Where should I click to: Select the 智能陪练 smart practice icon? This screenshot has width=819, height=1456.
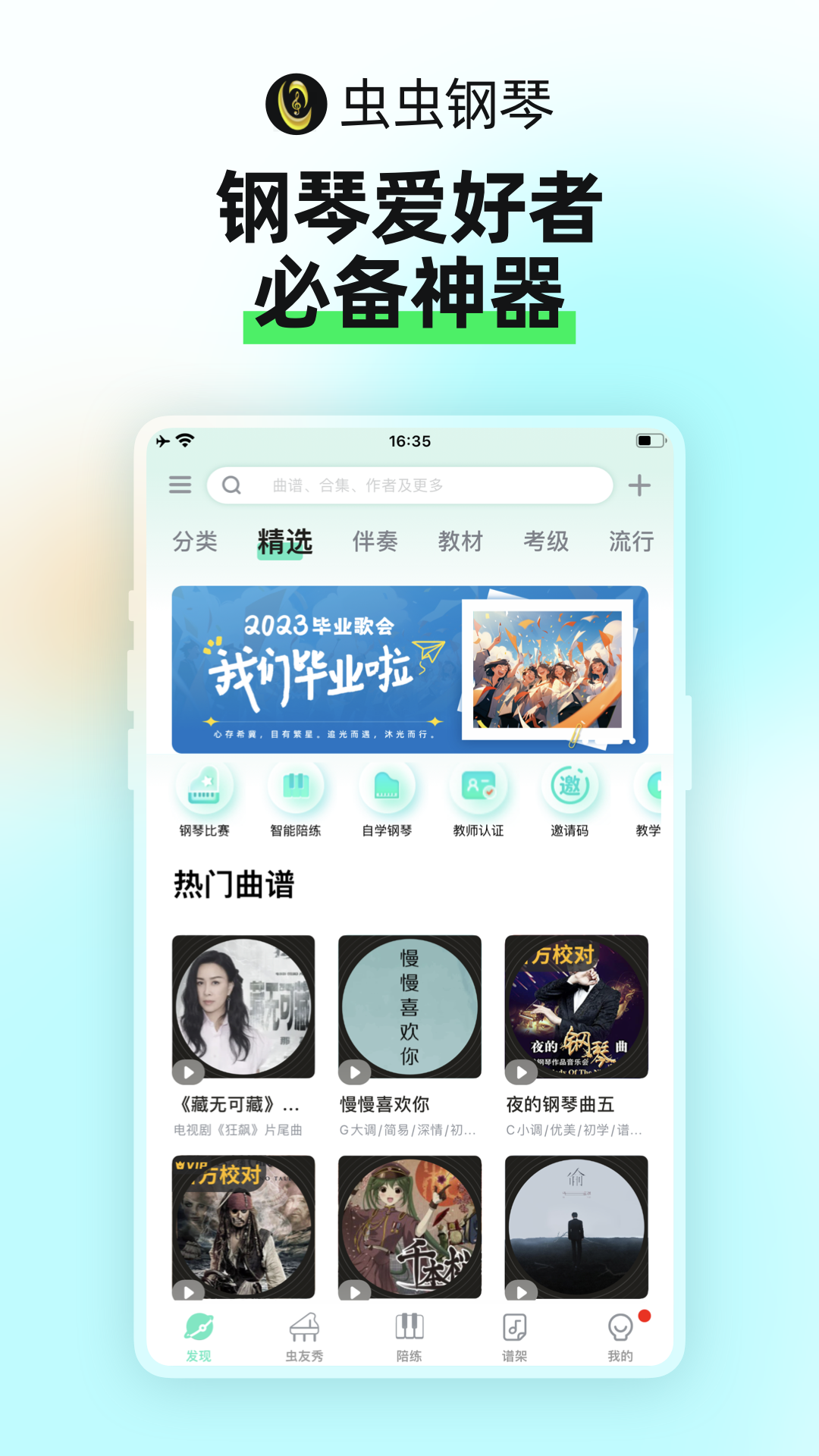coord(296,796)
